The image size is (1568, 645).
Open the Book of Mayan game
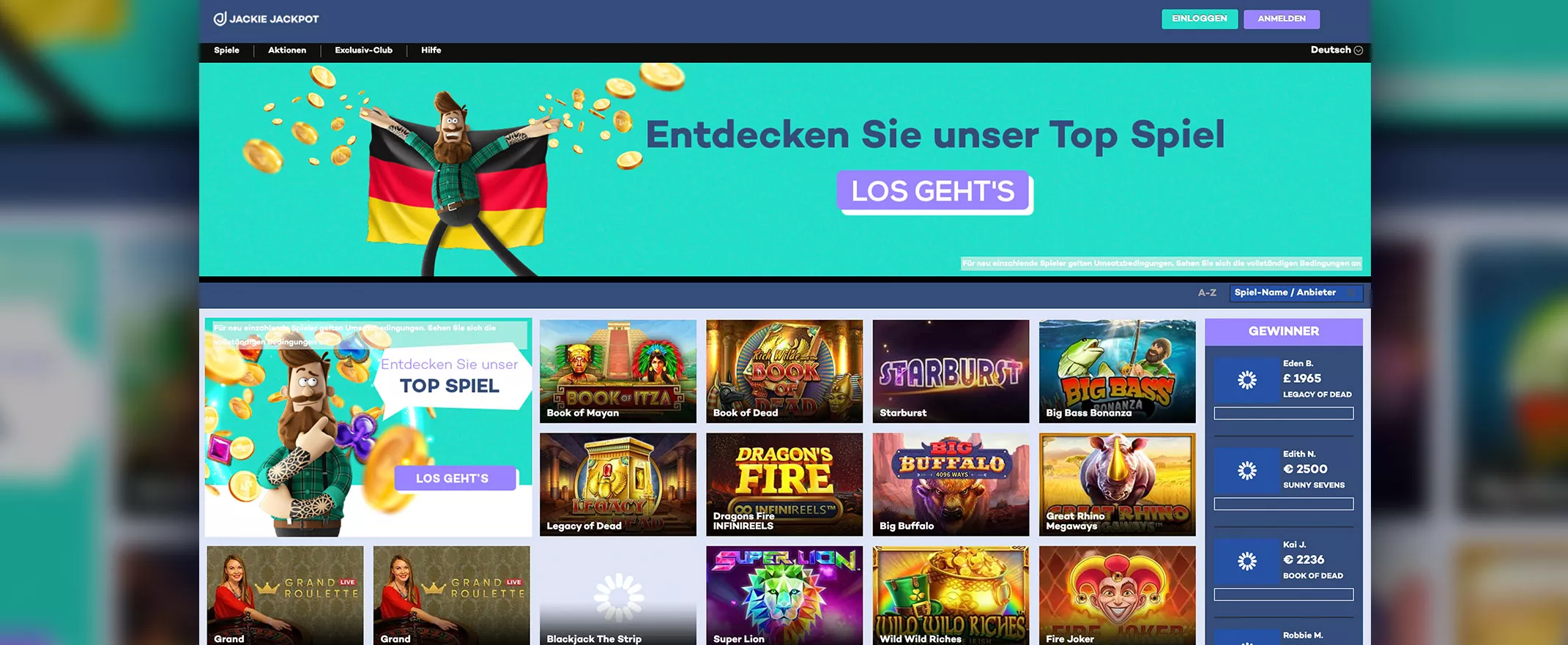[x=617, y=370]
